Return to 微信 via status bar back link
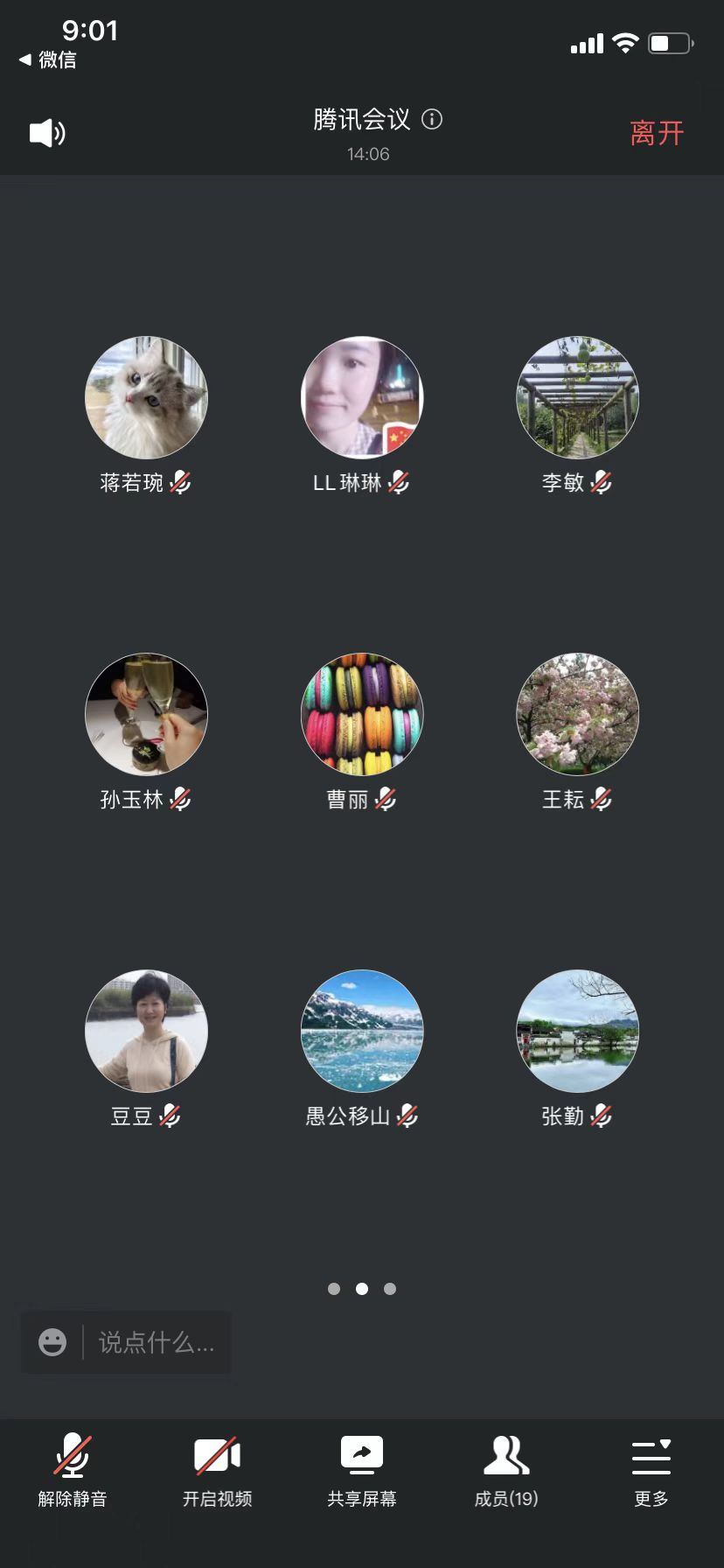The width and height of the screenshot is (724, 1568). 48,59
